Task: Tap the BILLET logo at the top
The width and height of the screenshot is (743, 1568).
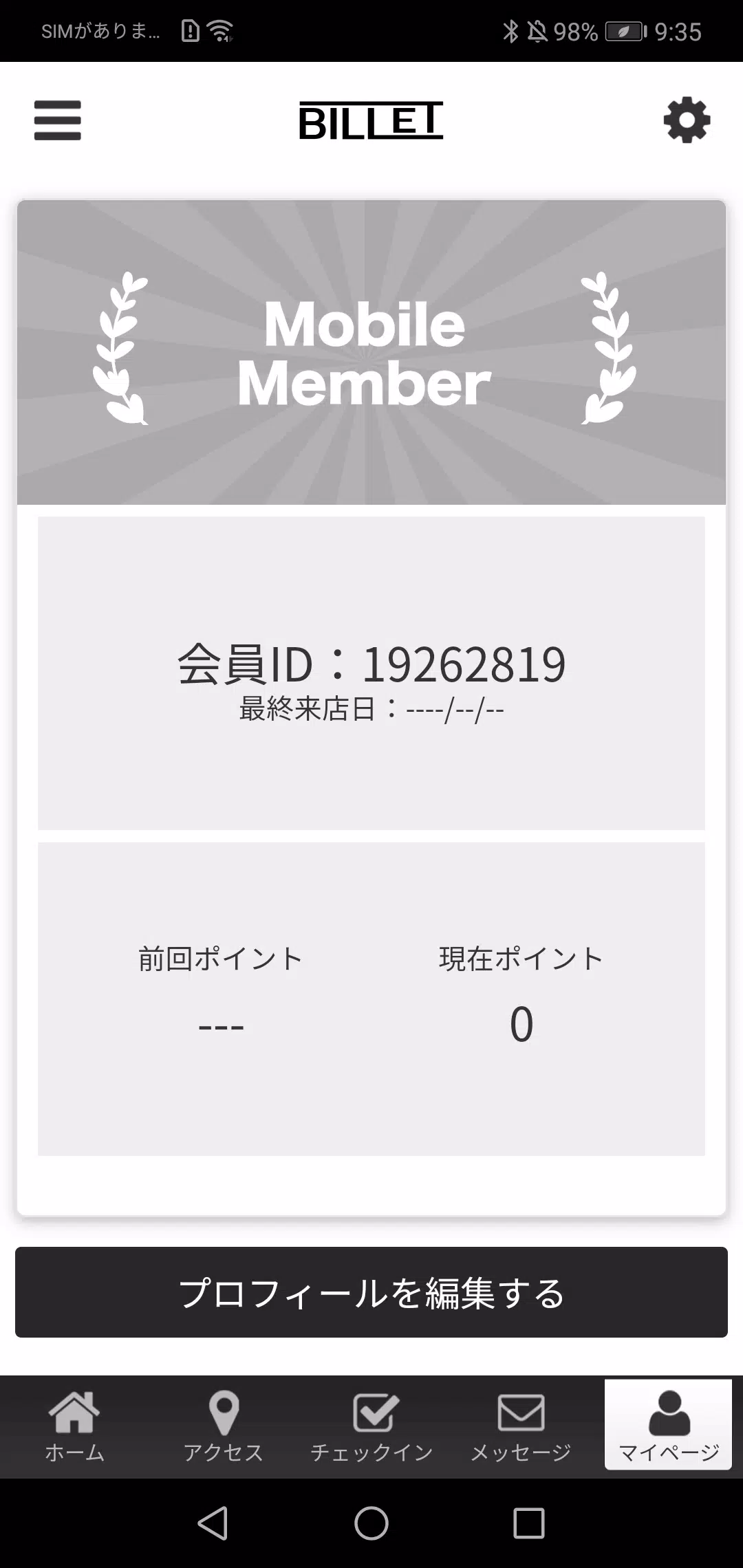Action: tap(370, 120)
